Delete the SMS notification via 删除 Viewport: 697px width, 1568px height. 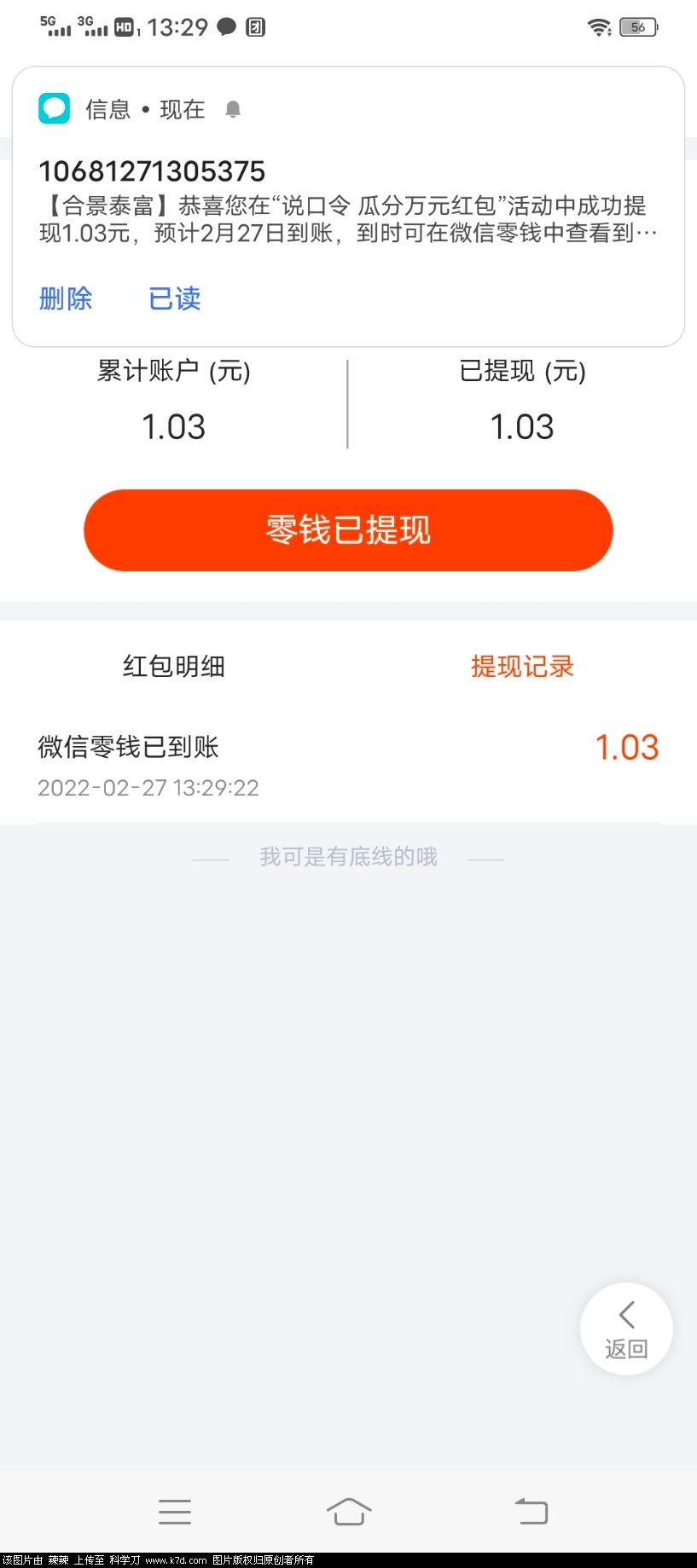(66, 298)
